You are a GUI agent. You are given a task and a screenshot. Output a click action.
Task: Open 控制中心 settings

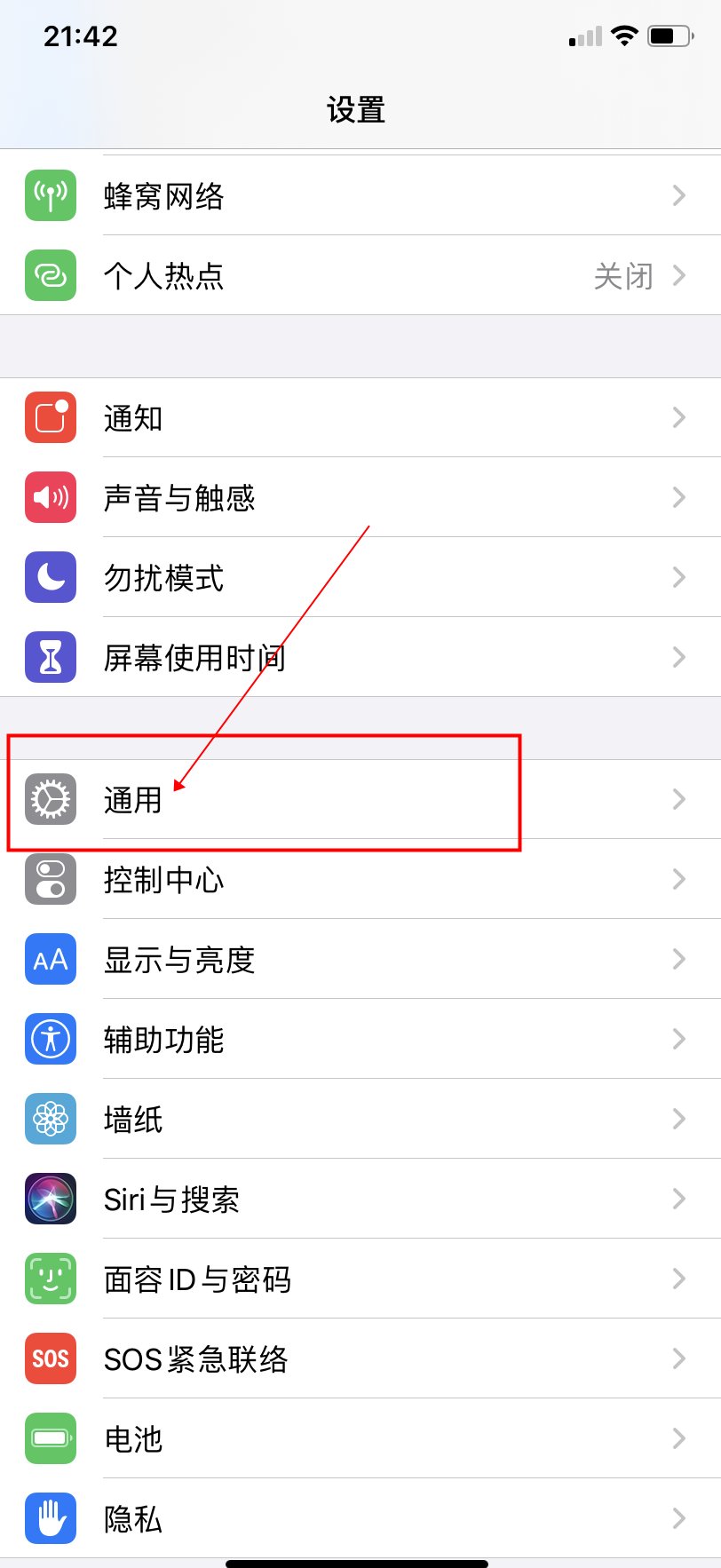pyautogui.click(x=360, y=879)
